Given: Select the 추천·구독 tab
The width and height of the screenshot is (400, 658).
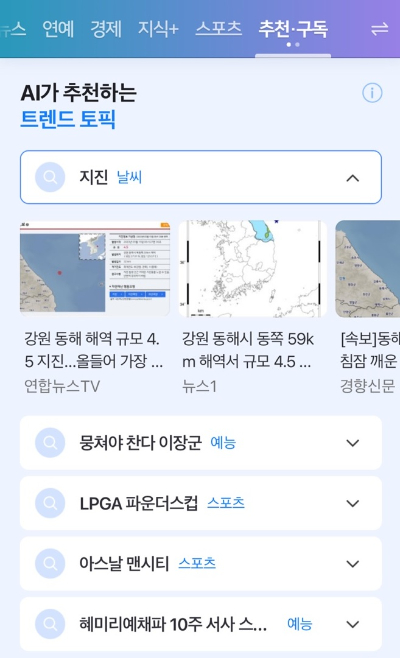Looking at the screenshot, I should click(x=293, y=29).
